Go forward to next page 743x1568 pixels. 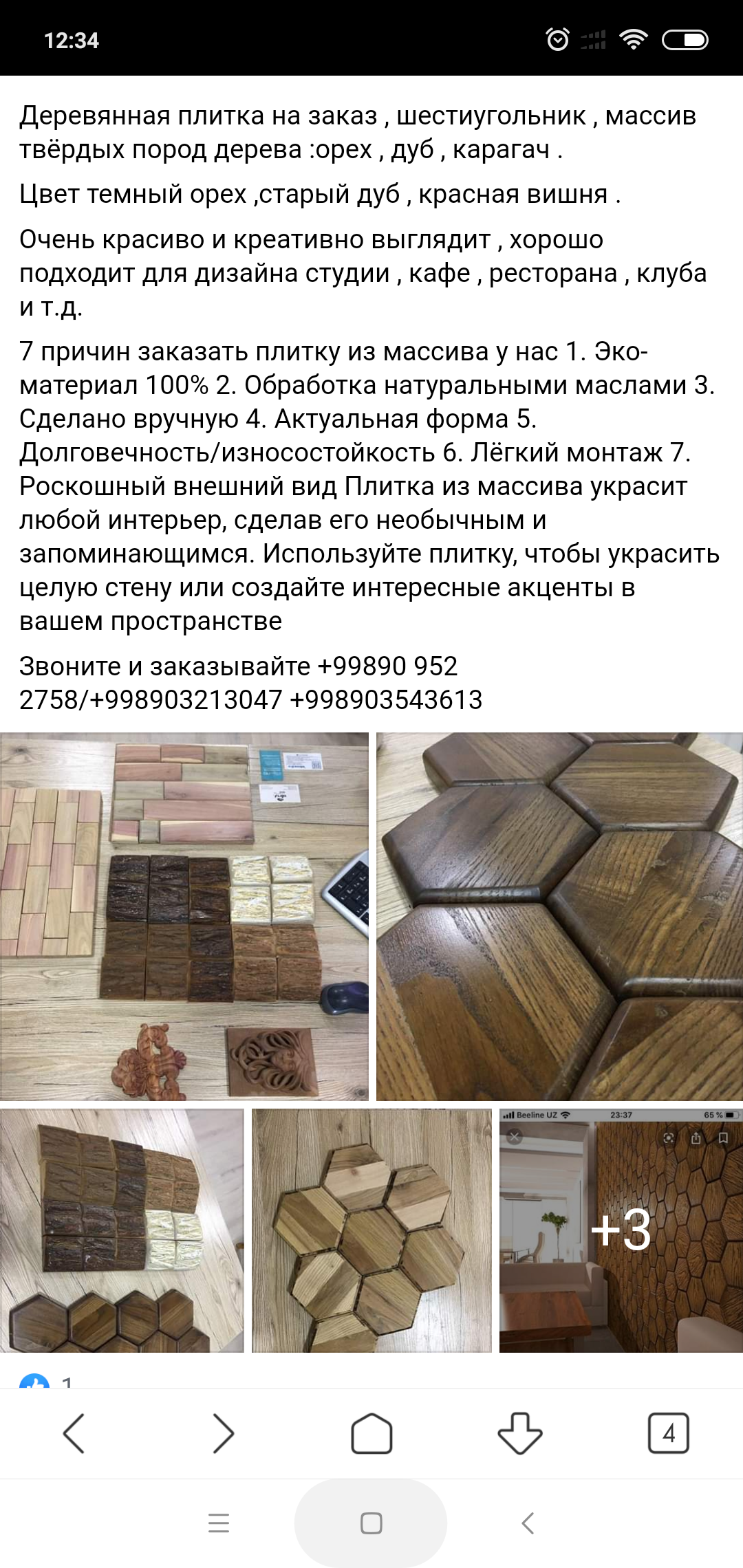(x=223, y=1433)
